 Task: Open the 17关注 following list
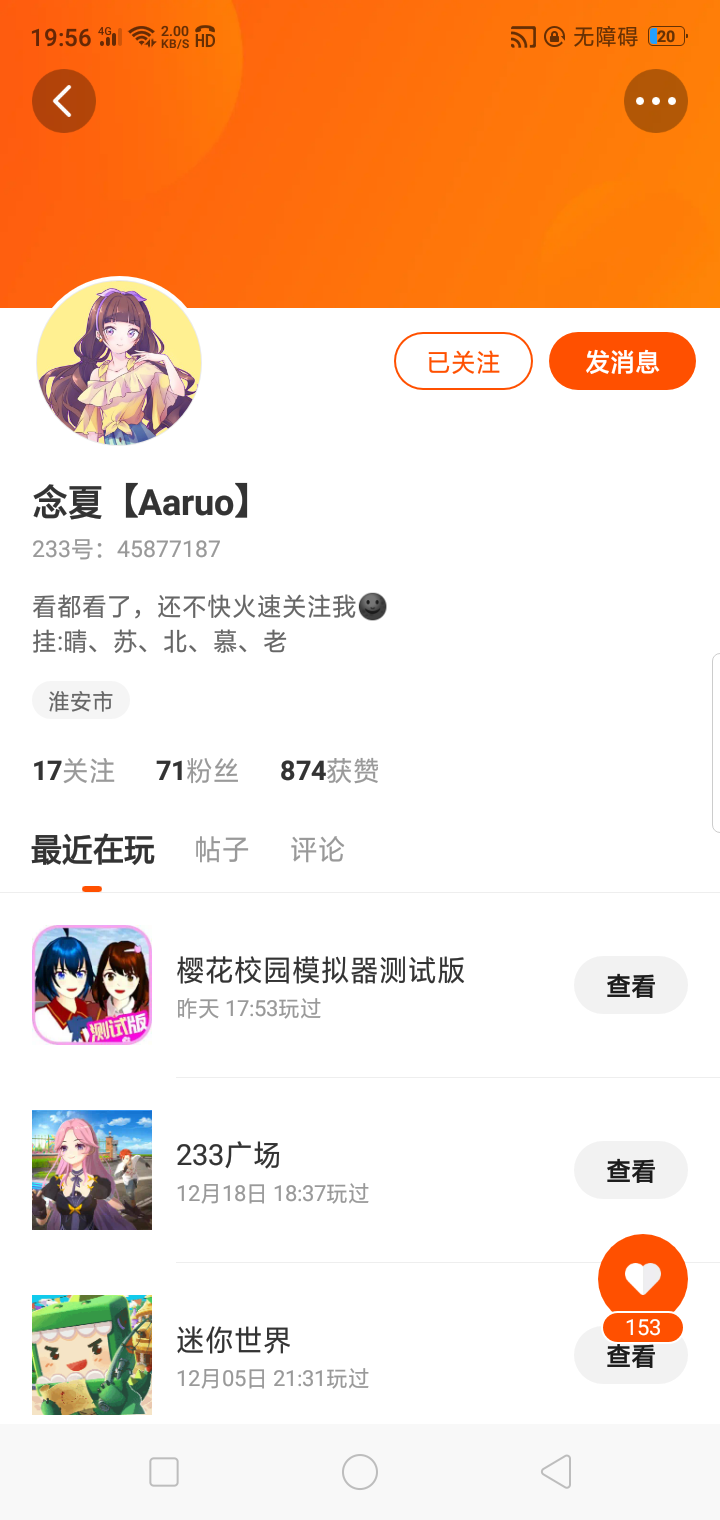coord(74,771)
